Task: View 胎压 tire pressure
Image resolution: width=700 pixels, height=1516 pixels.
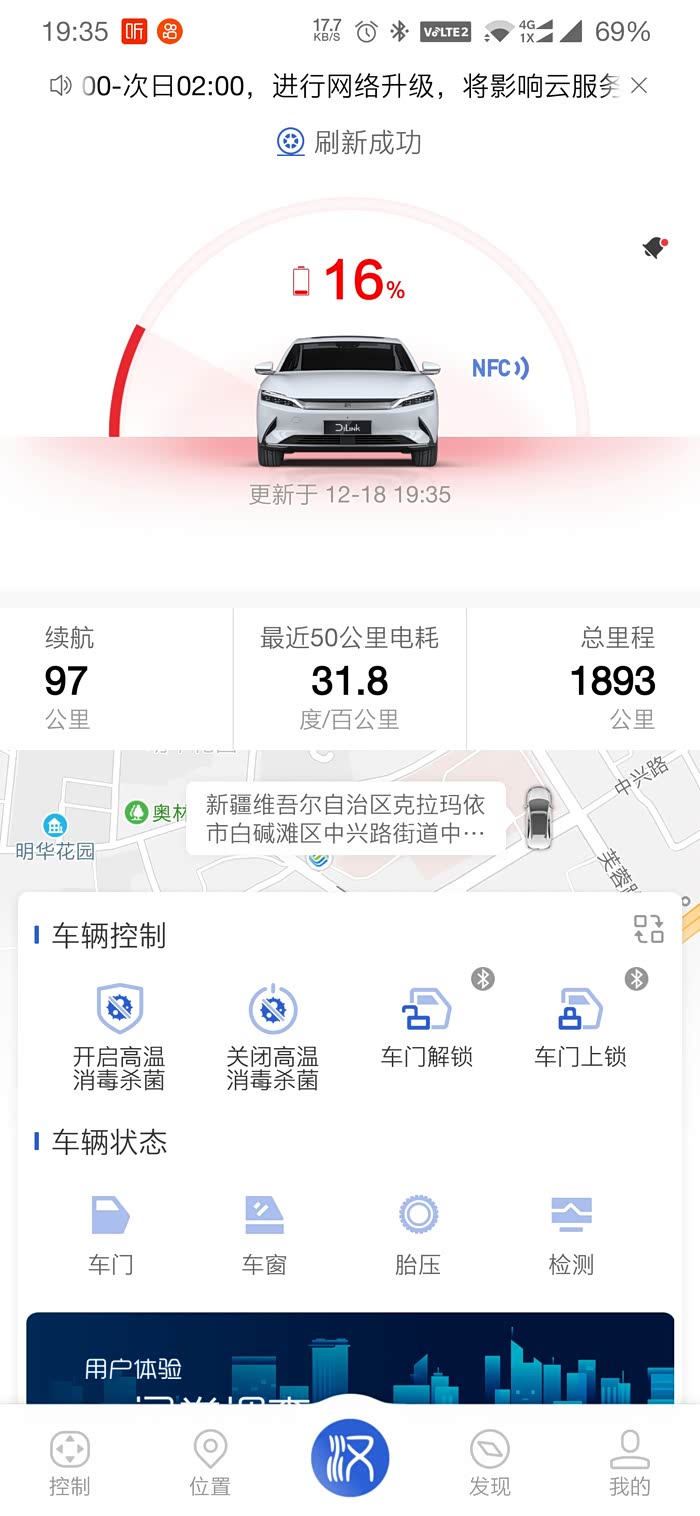Action: 418,1234
